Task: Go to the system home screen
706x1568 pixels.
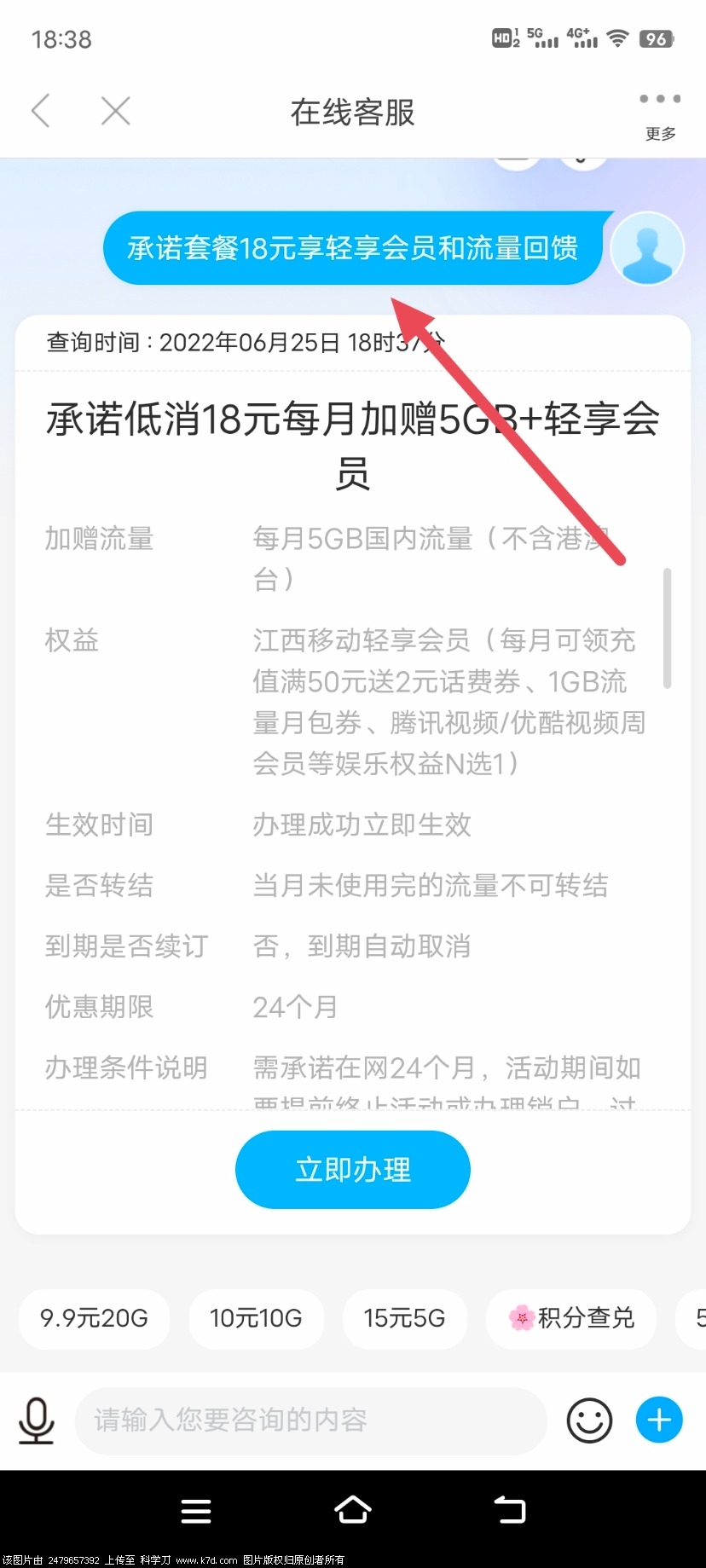Action: pyautogui.click(x=352, y=1510)
